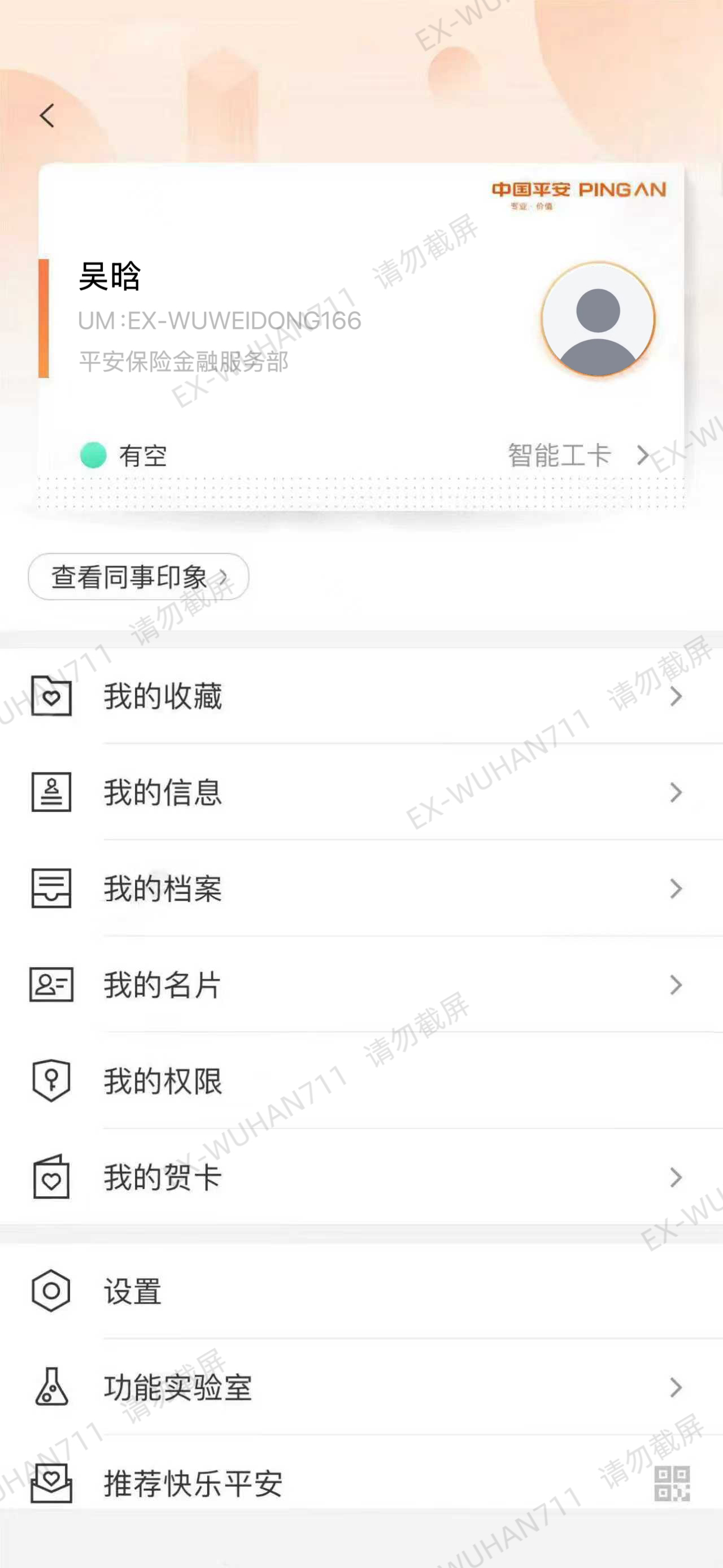The image size is (723, 1568).
Task: Open 功能实验室 feature lab
Action: pyautogui.click(x=361, y=1387)
